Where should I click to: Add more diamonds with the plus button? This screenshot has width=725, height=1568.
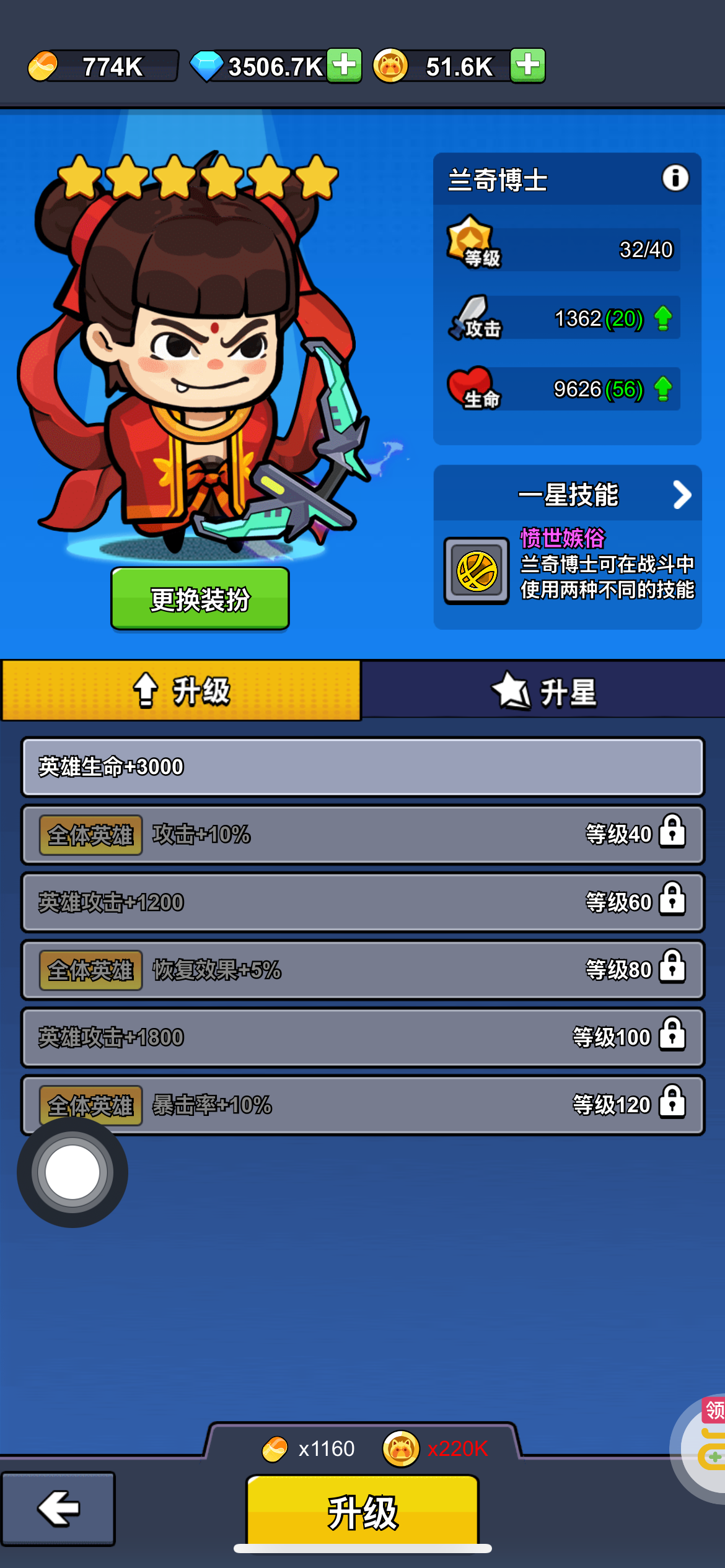pyautogui.click(x=344, y=66)
